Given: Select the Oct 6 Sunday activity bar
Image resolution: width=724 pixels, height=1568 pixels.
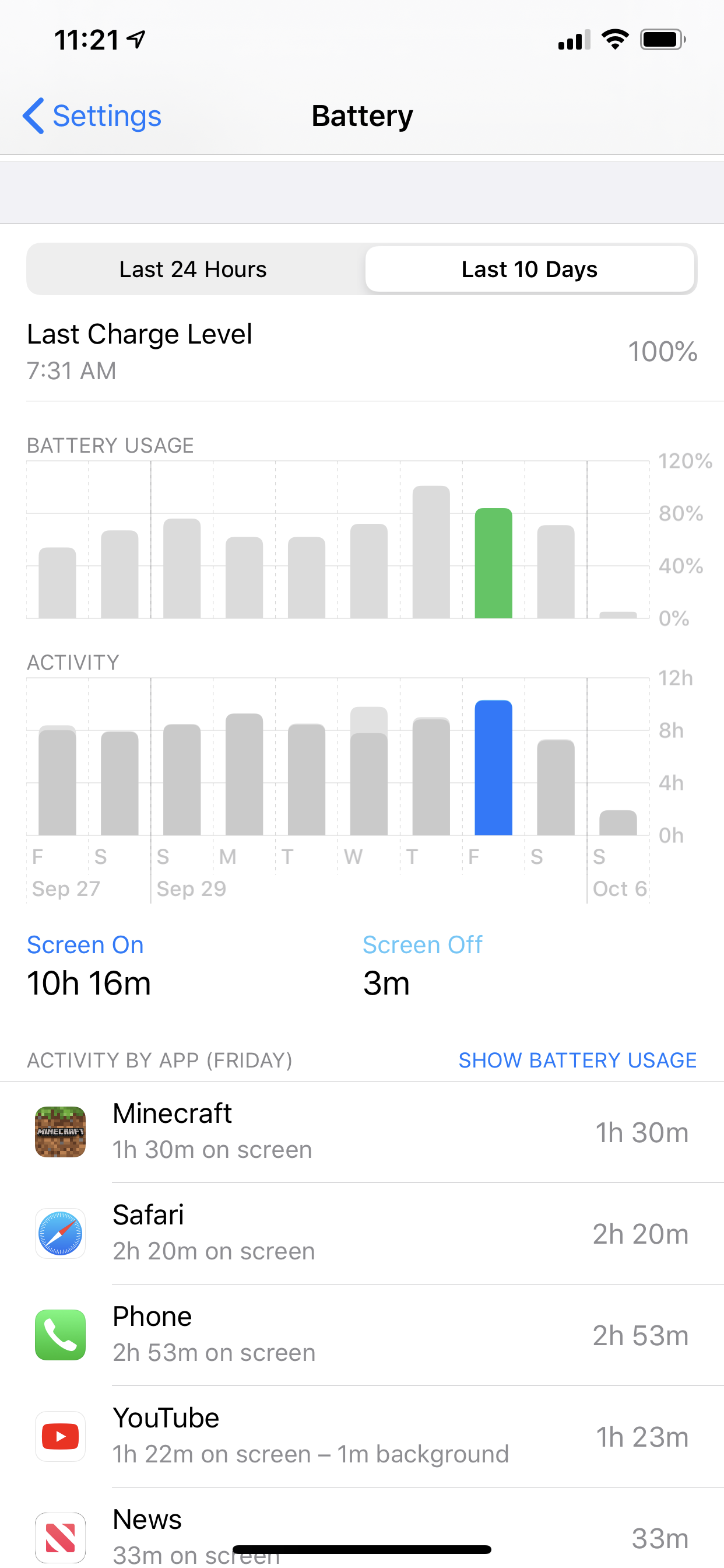Looking at the screenshot, I should coord(617,822).
